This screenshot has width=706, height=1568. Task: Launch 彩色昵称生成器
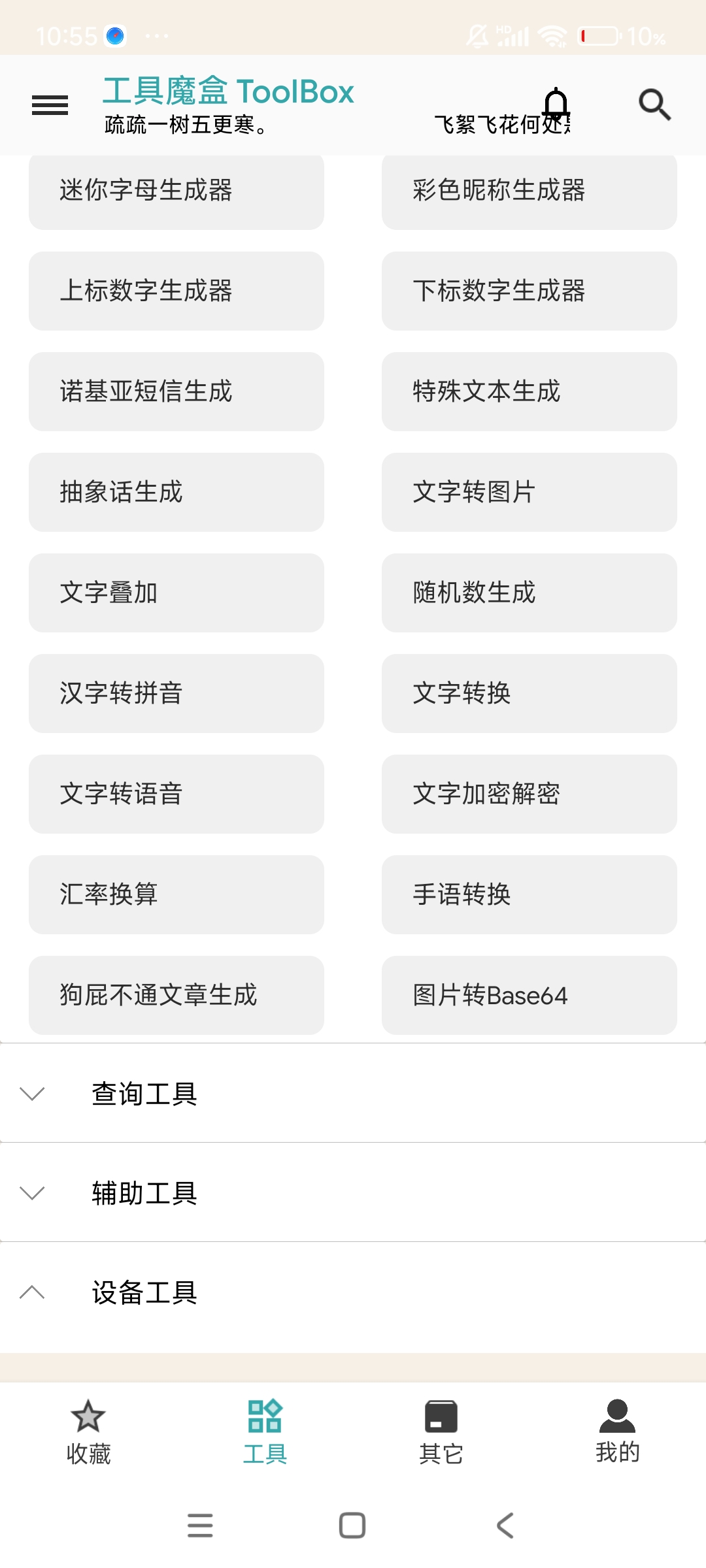[x=529, y=191]
